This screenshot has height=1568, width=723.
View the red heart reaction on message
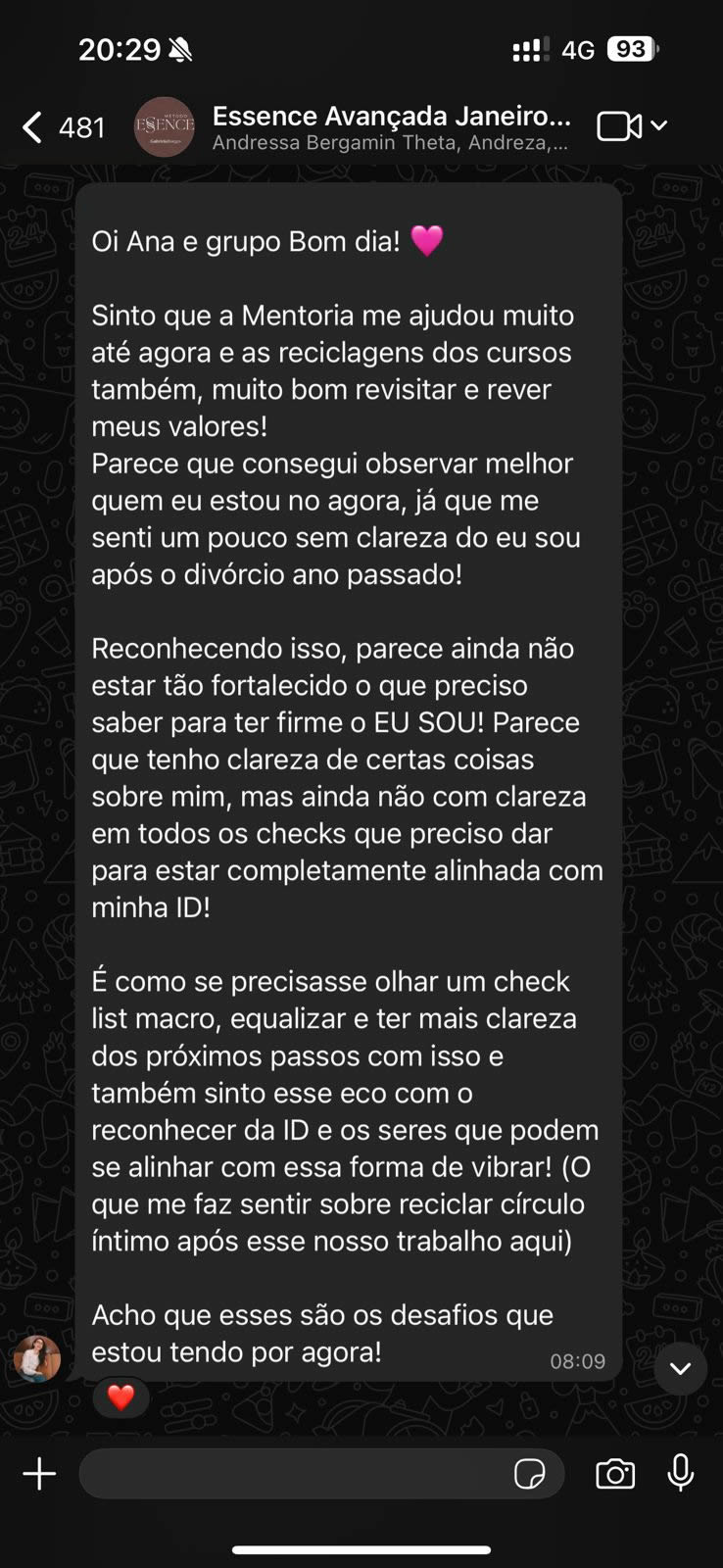(120, 1396)
